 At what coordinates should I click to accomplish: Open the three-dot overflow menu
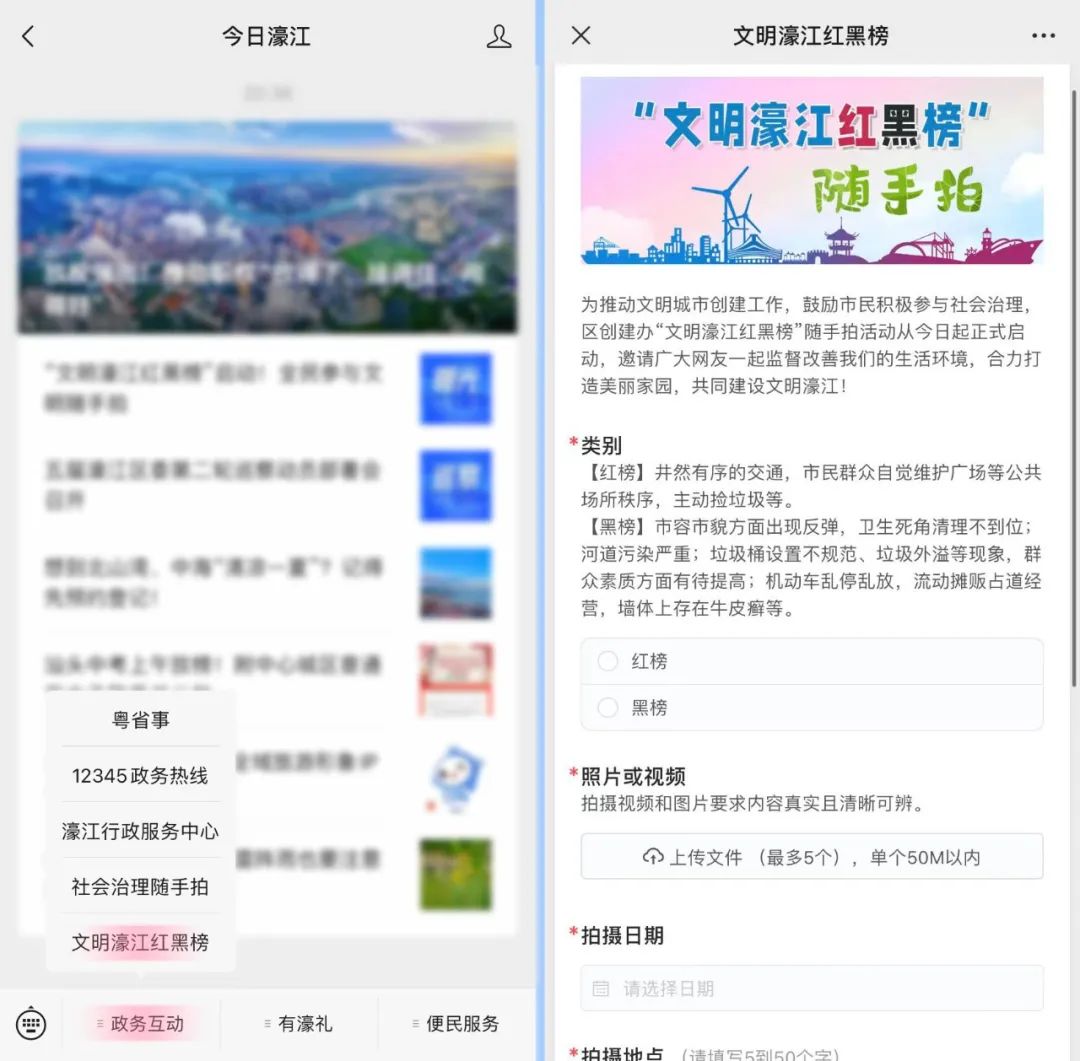click(x=1043, y=36)
